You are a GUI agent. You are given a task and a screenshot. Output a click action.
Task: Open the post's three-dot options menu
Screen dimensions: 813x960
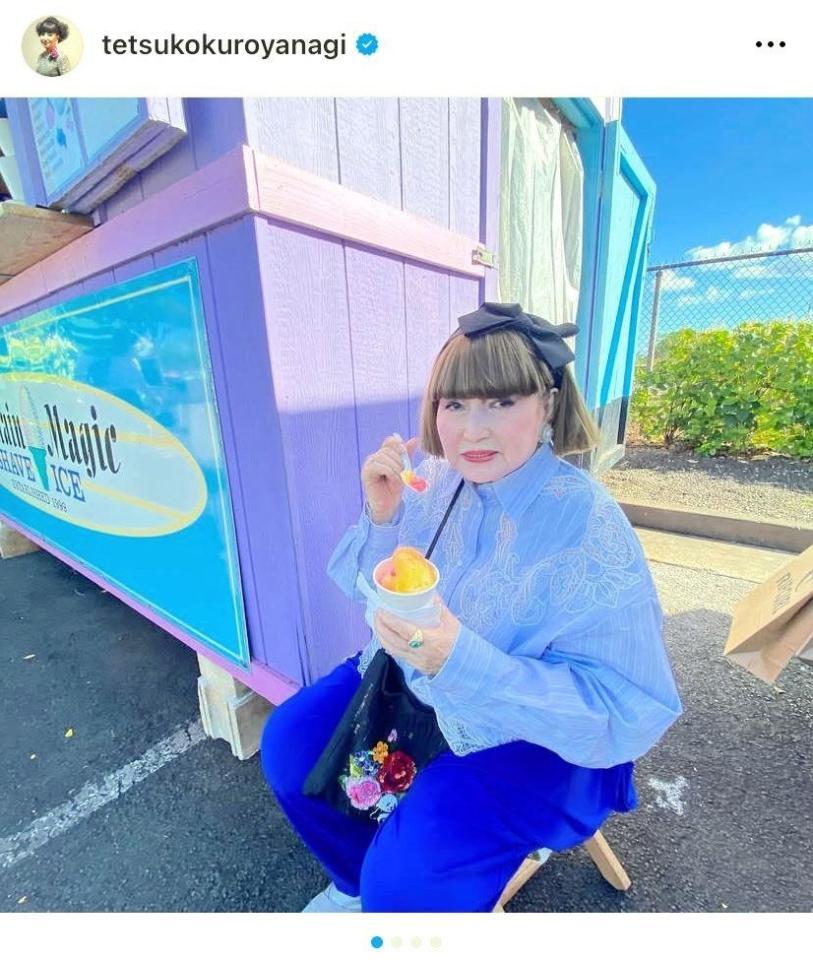click(x=770, y=45)
